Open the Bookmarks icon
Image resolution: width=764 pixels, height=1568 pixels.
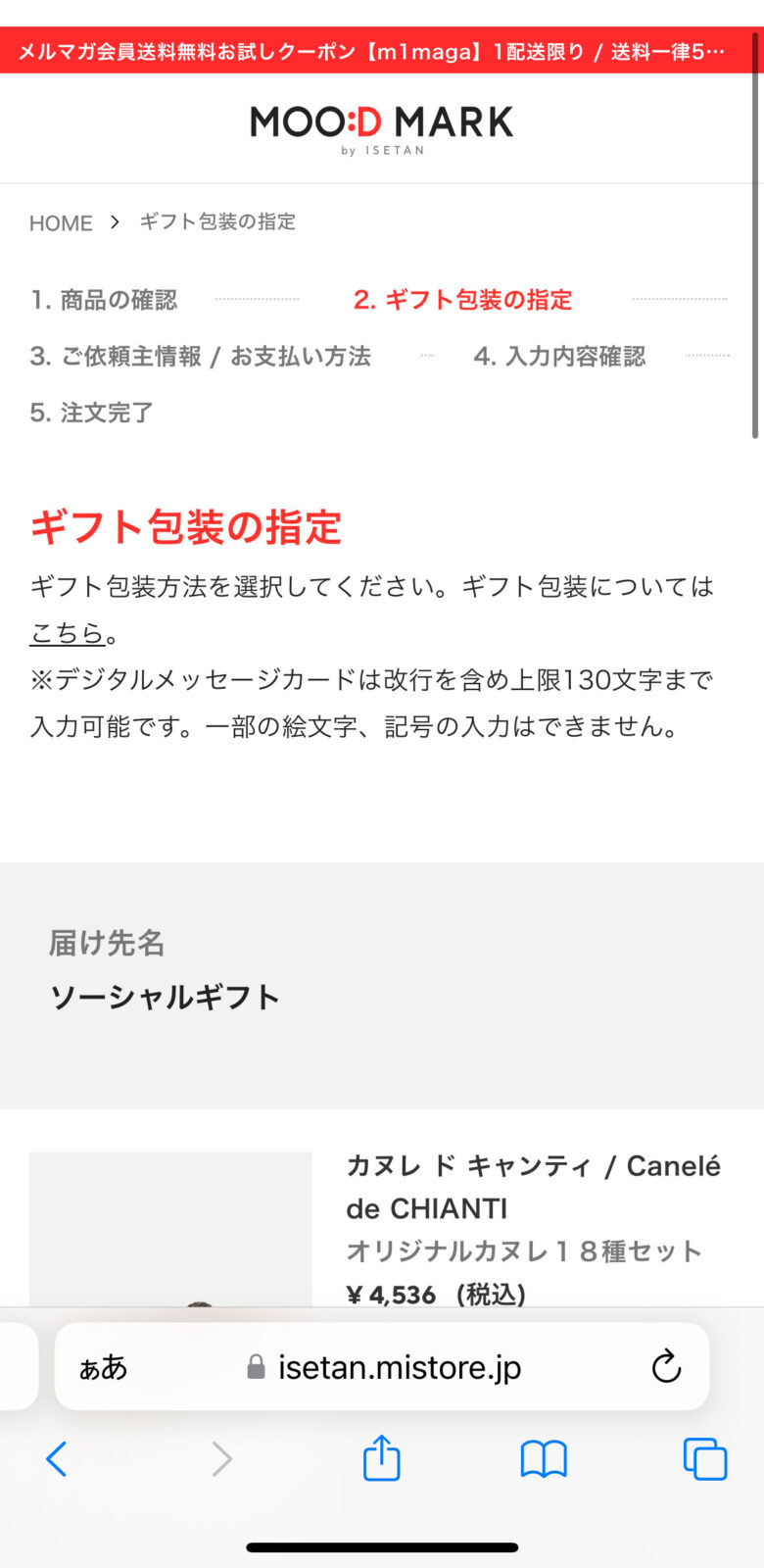(543, 1459)
